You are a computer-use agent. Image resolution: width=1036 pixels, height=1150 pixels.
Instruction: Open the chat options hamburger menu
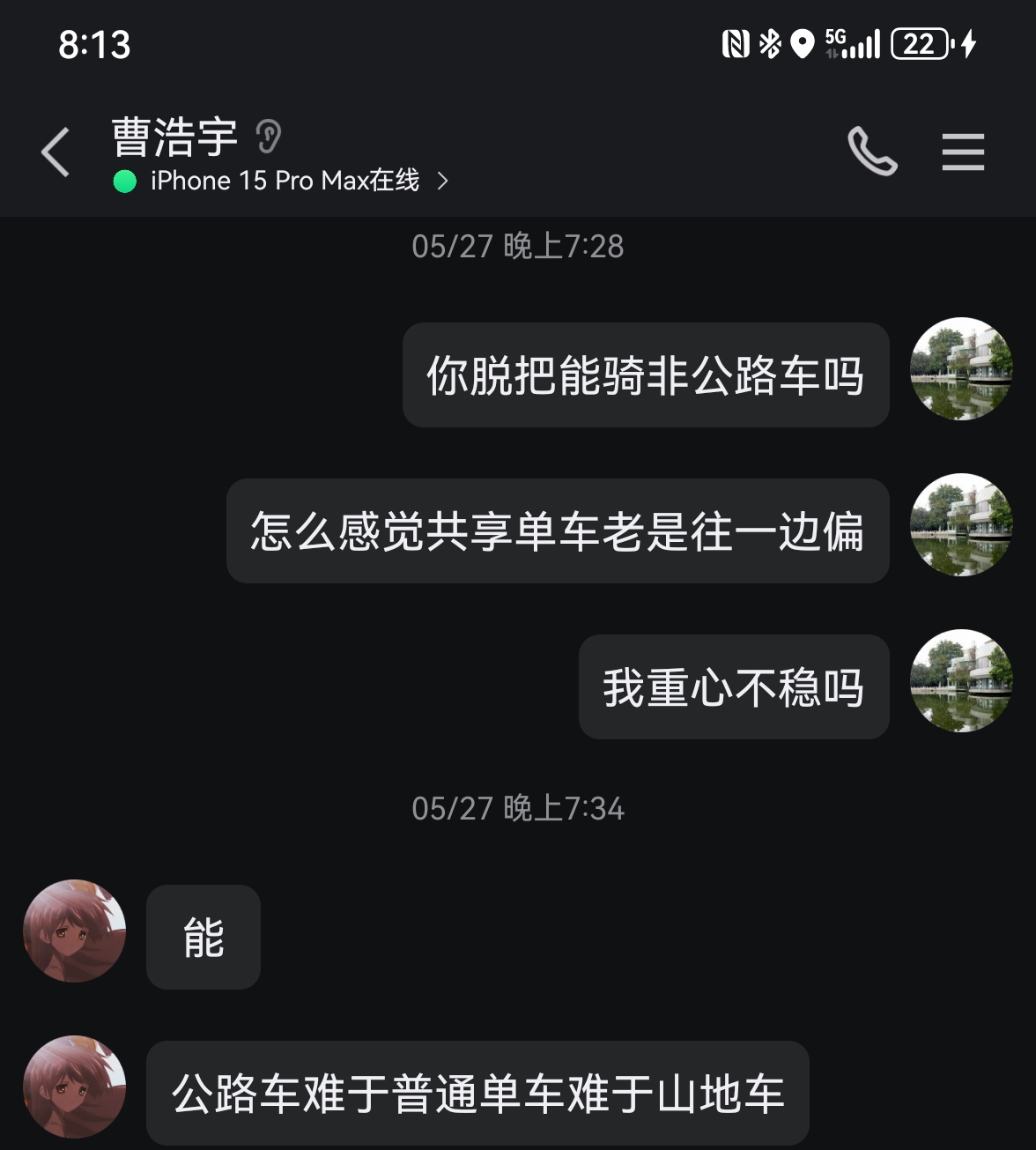[962, 152]
